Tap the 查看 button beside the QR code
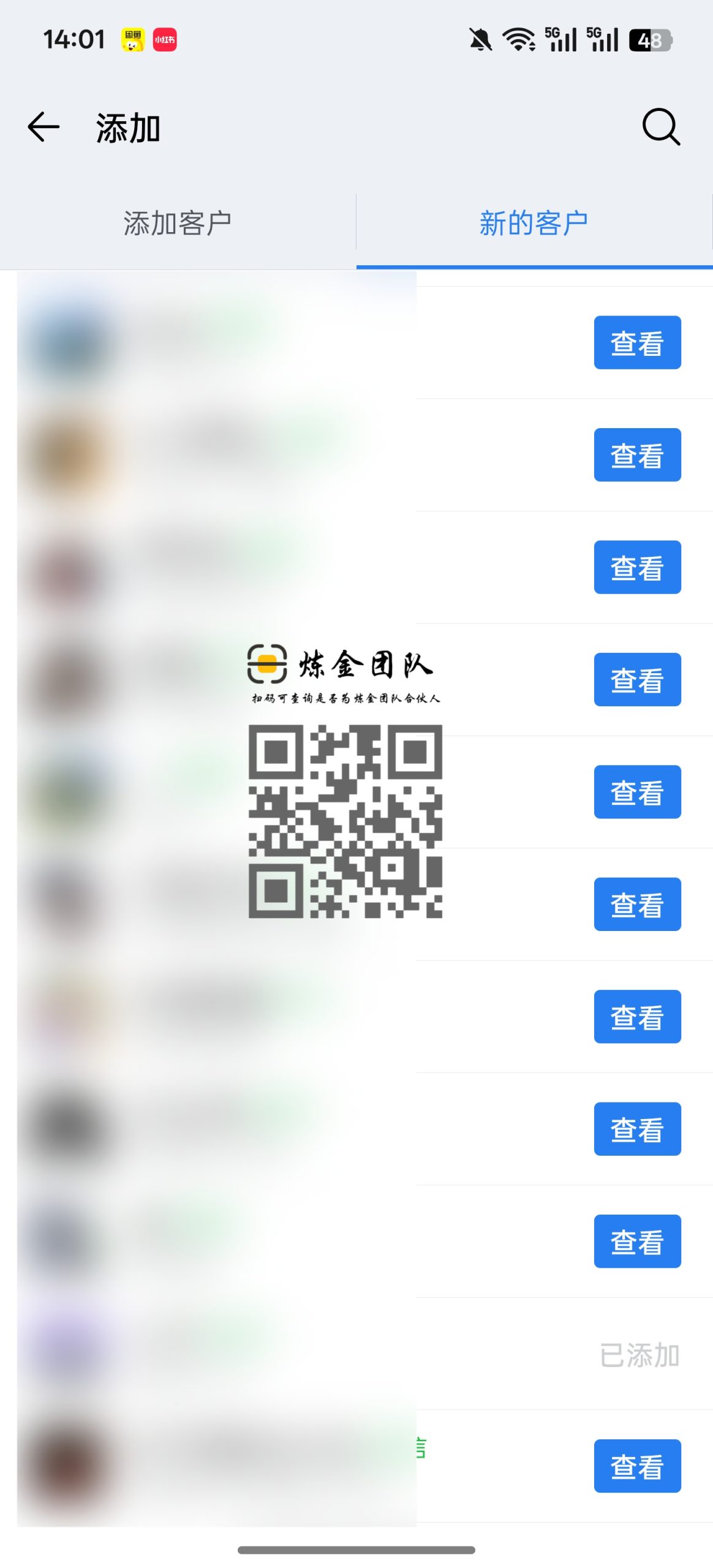The width and height of the screenshot is (713, 1568). click(637, 792)
